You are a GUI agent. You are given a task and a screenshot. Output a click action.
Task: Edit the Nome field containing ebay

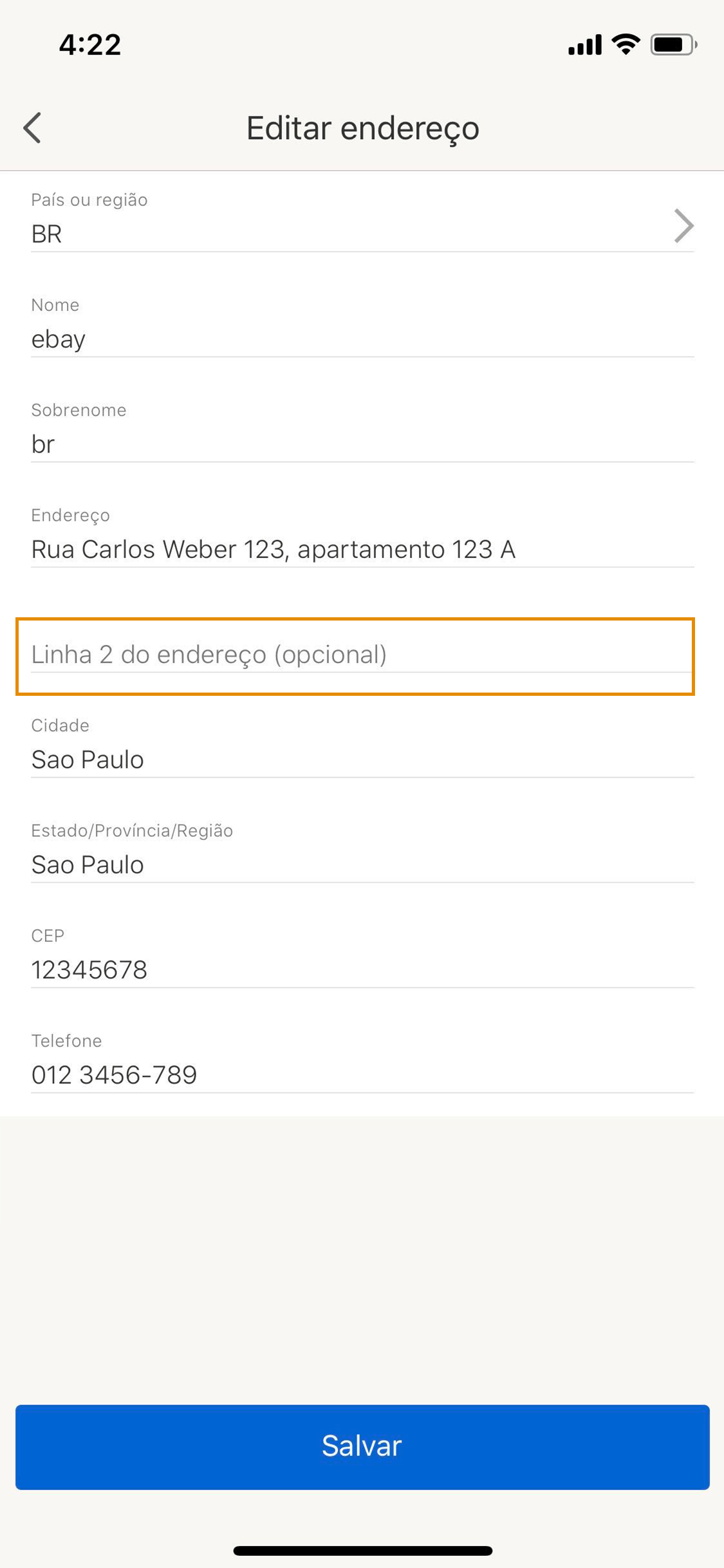[x=360, y=339]
